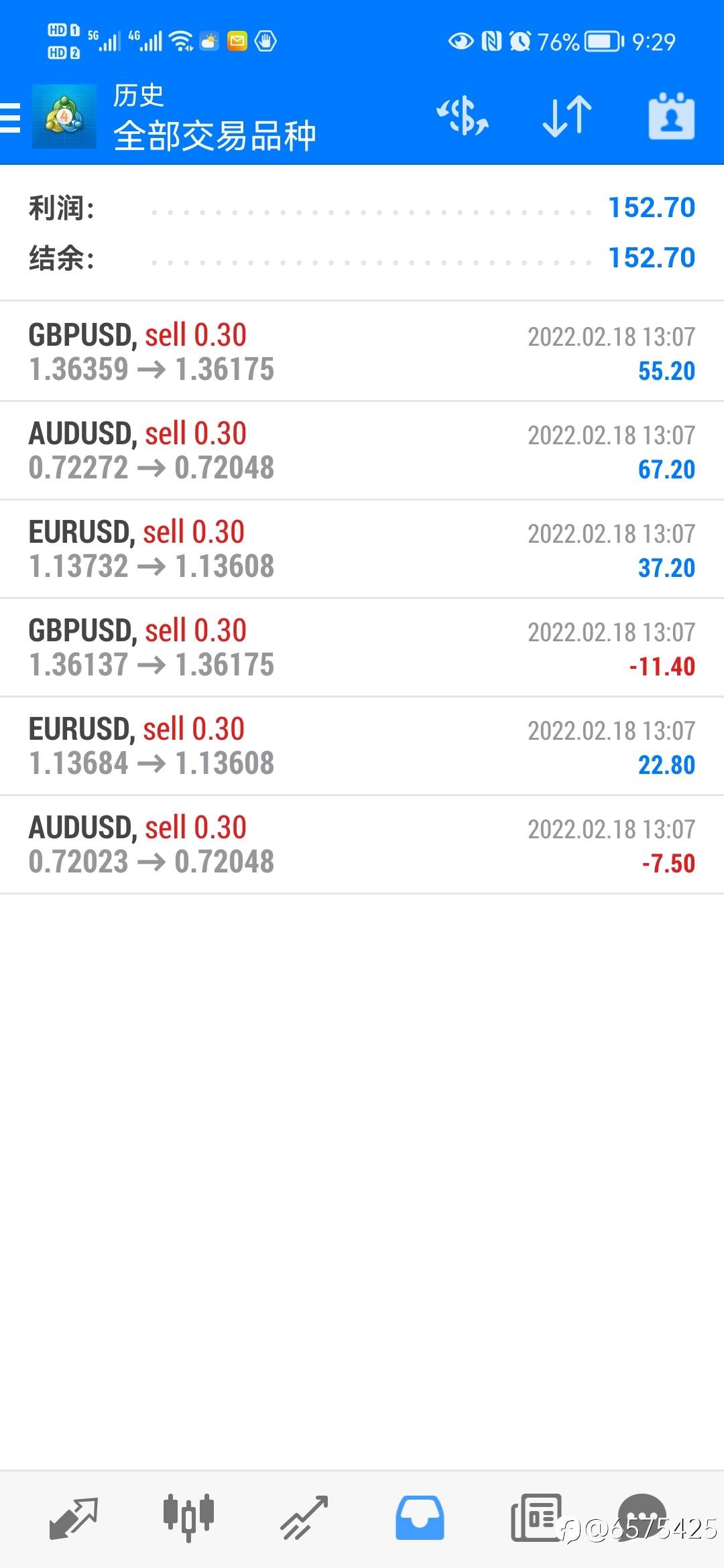Select the history inbox tab
The width and height of the screenshot is (724, 1568).
point(420,1518)
